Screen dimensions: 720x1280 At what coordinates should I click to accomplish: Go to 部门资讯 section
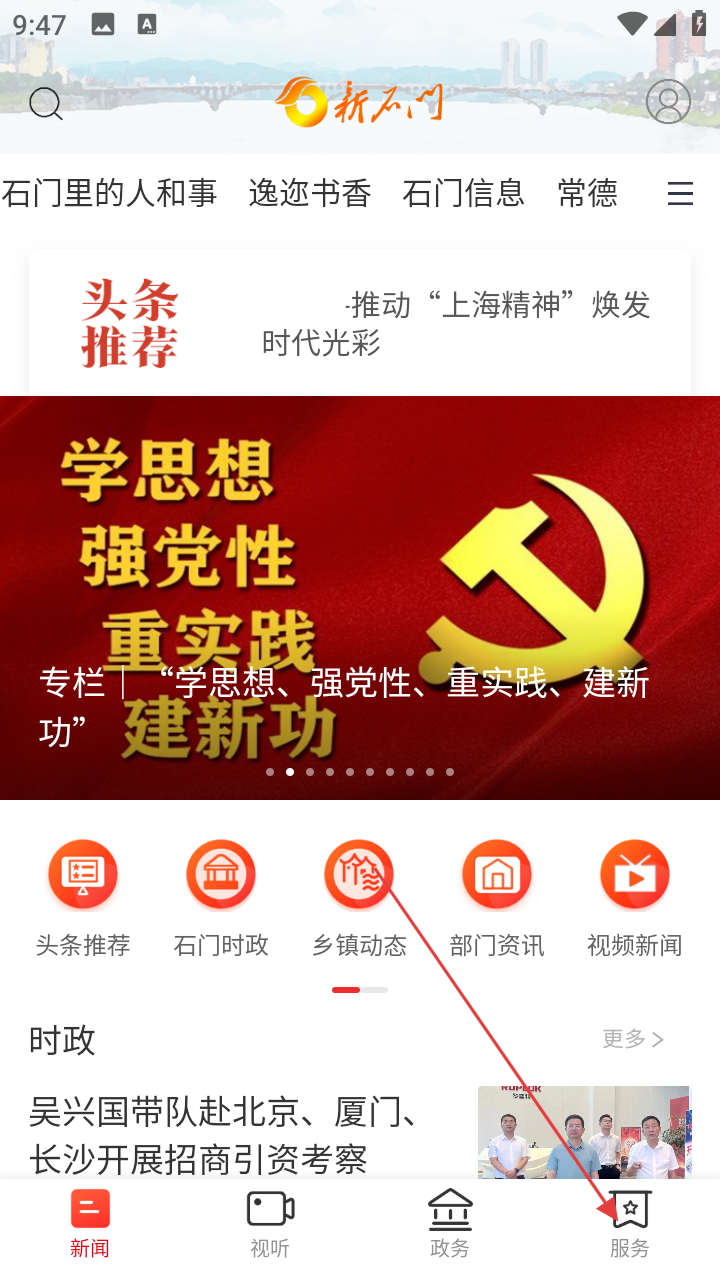pos(497,897)
